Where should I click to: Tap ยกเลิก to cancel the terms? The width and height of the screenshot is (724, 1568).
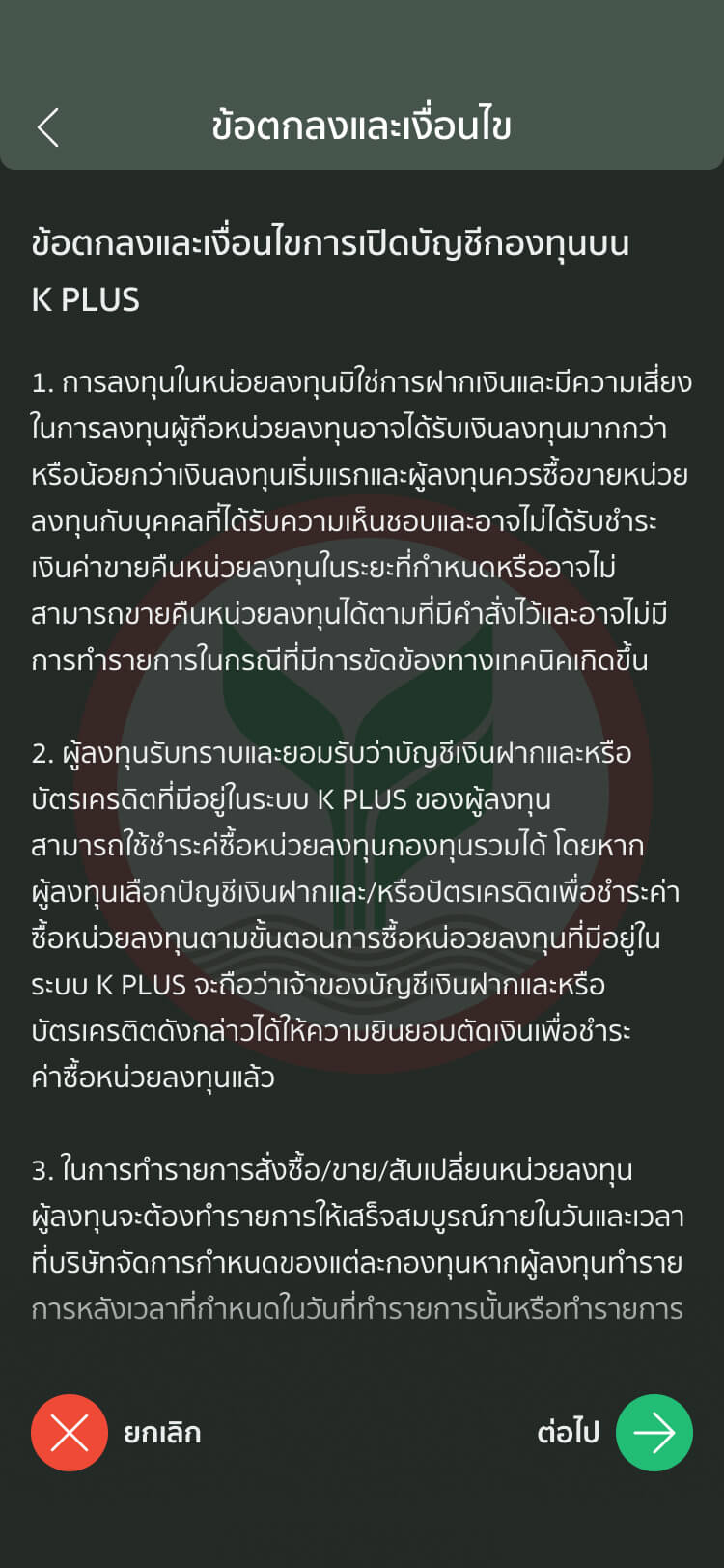click(x=70, y=1433)
